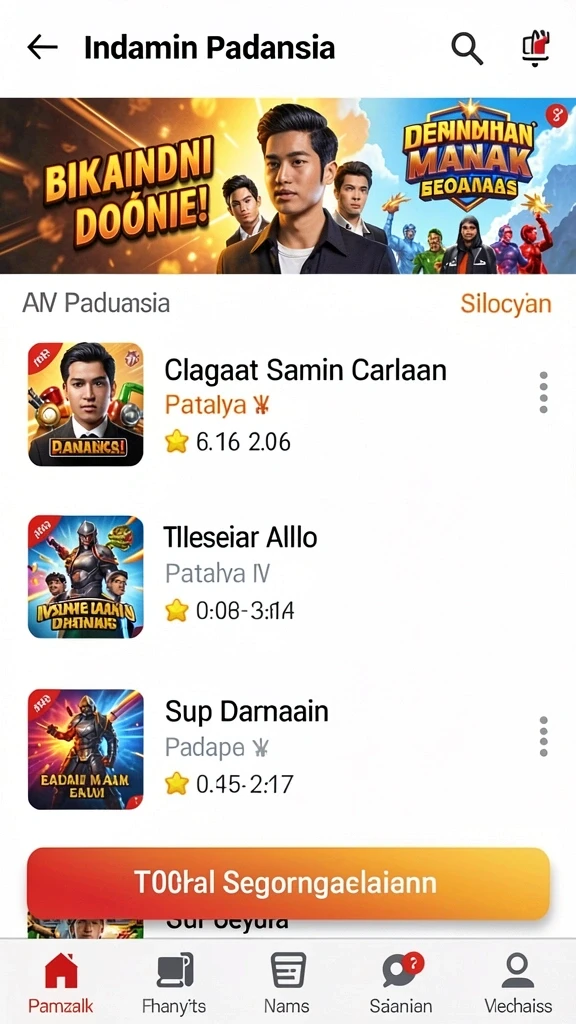
Task: Switch to the Viechaiss tab
Action: [518, 982]
